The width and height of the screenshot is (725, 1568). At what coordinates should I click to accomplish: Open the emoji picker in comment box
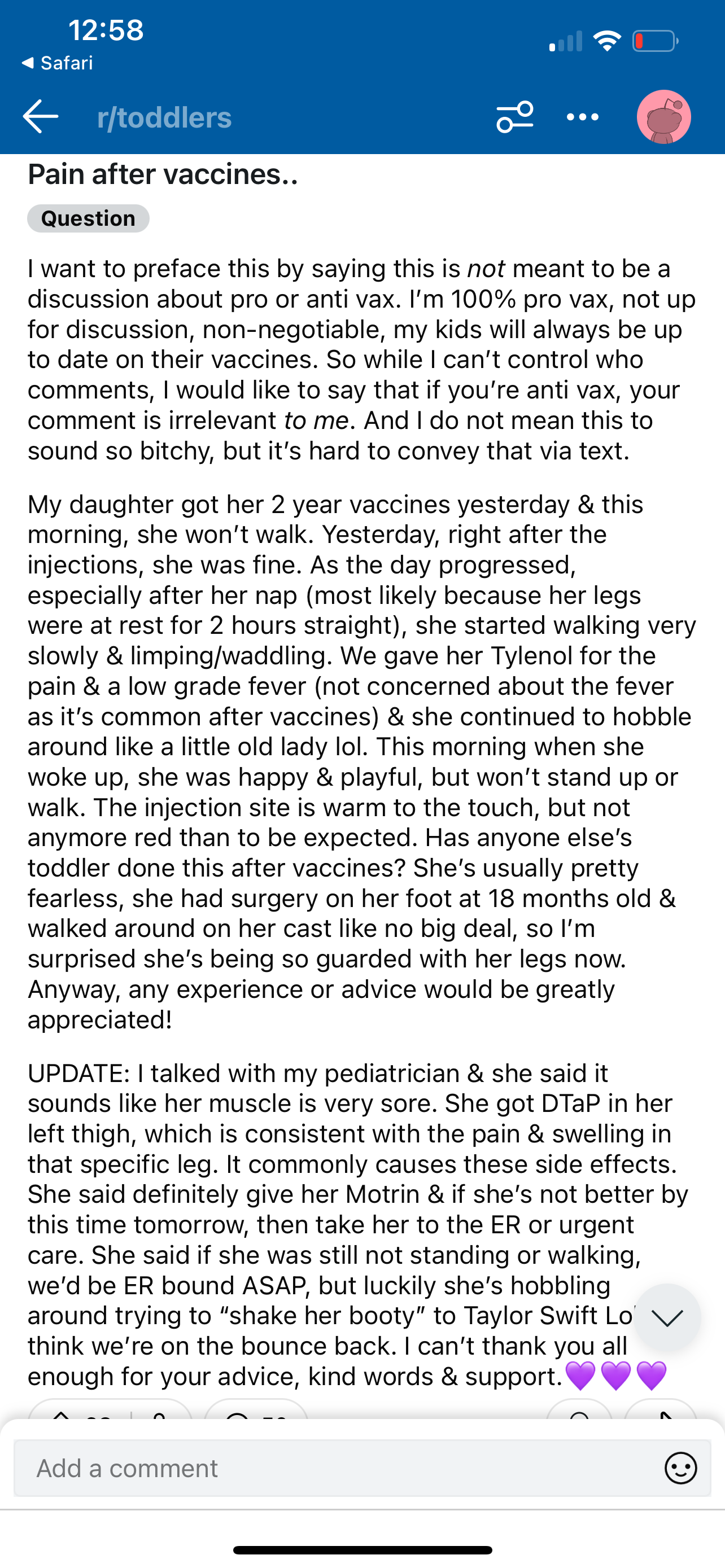pyautogui.click(x=680, y=1468)
